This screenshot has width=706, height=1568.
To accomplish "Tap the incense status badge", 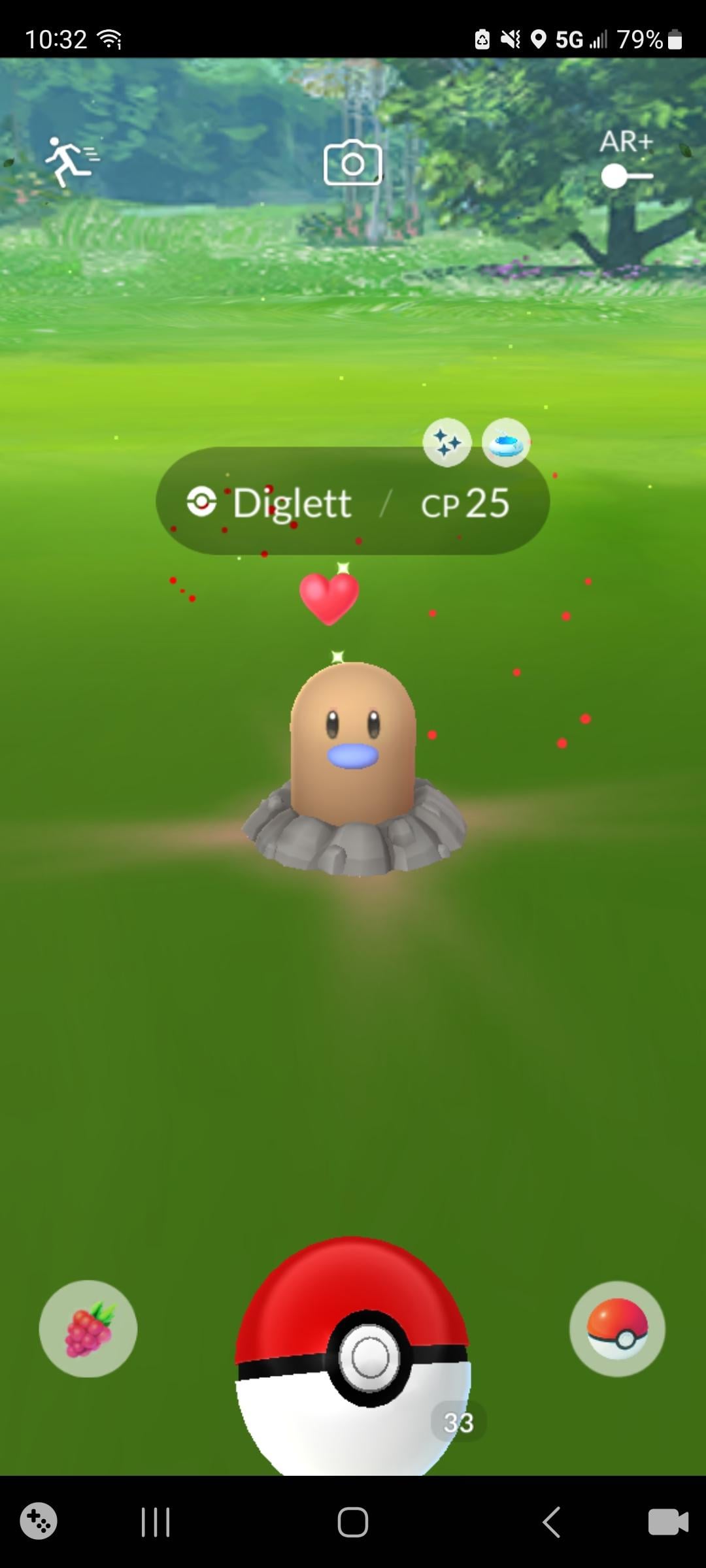I will (506, 443).
